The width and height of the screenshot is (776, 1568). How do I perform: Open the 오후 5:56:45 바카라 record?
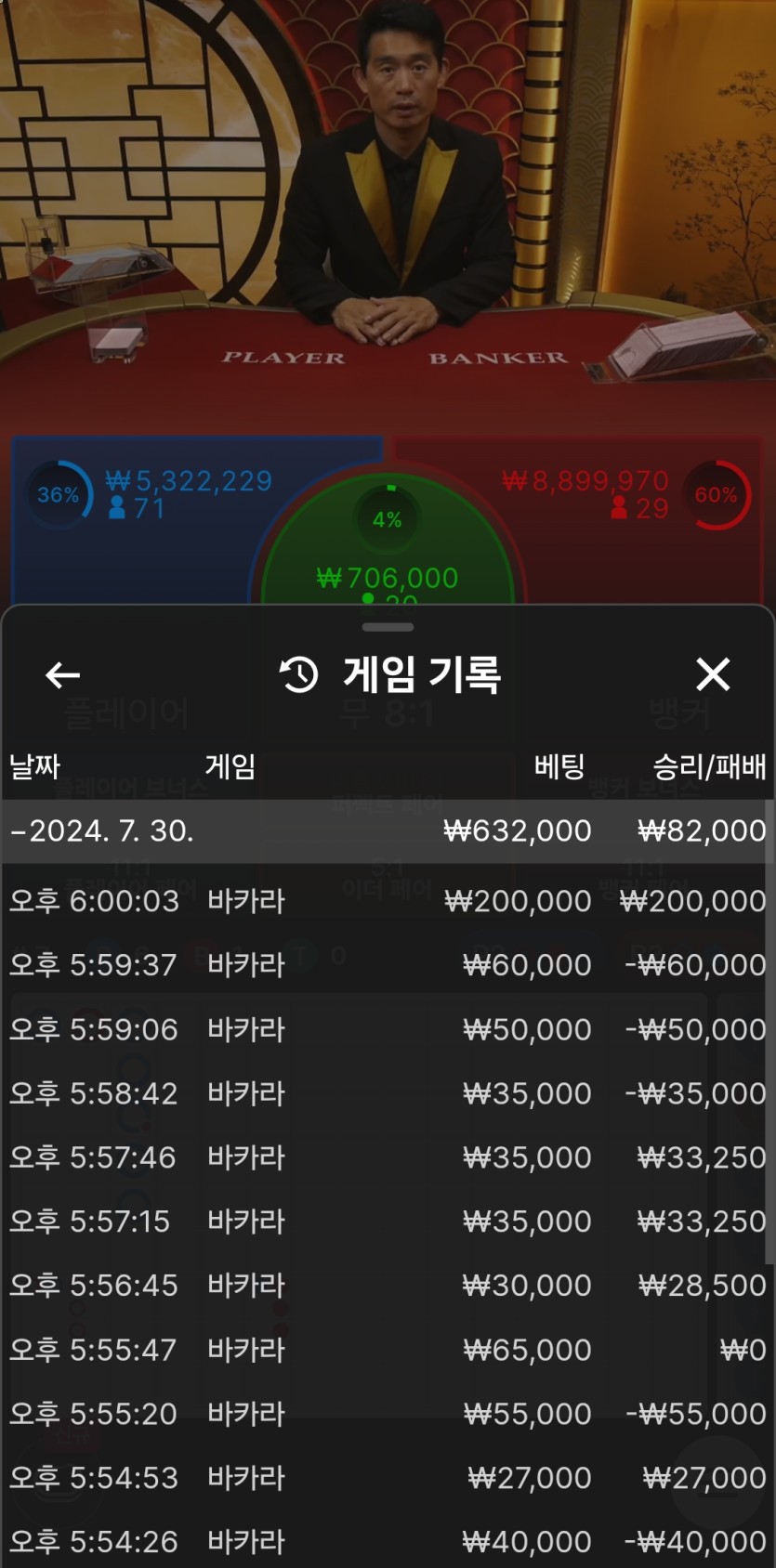(x=388, y=1286)
